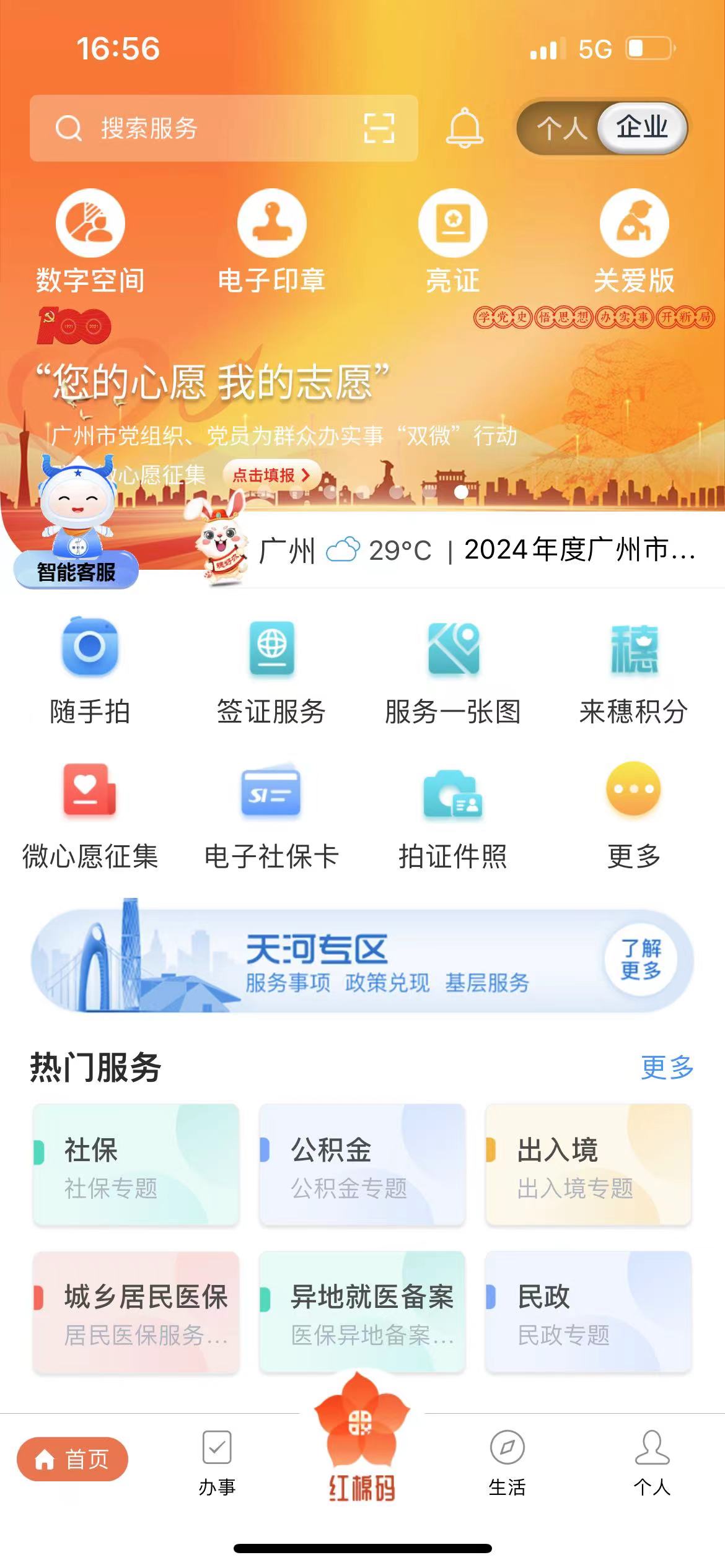Open the 公积金 card
The height and width of the screenshot is (1568, 725).
click(x=362, y=1165)
